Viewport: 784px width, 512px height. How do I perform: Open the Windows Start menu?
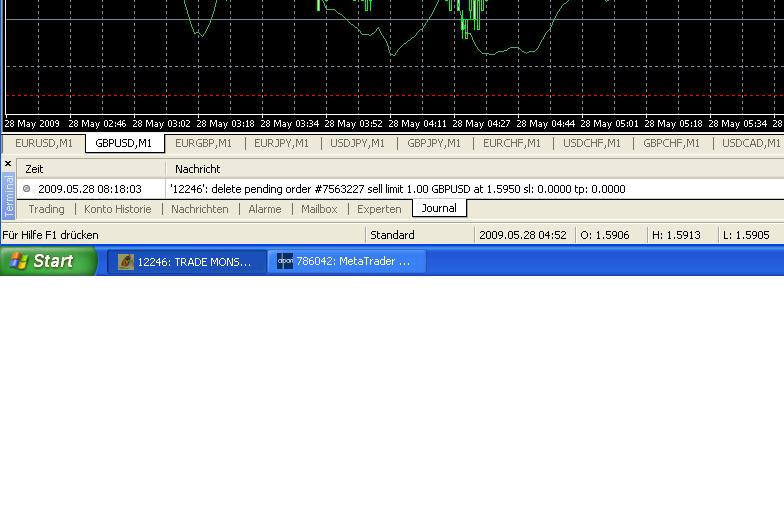coord(48,261)
